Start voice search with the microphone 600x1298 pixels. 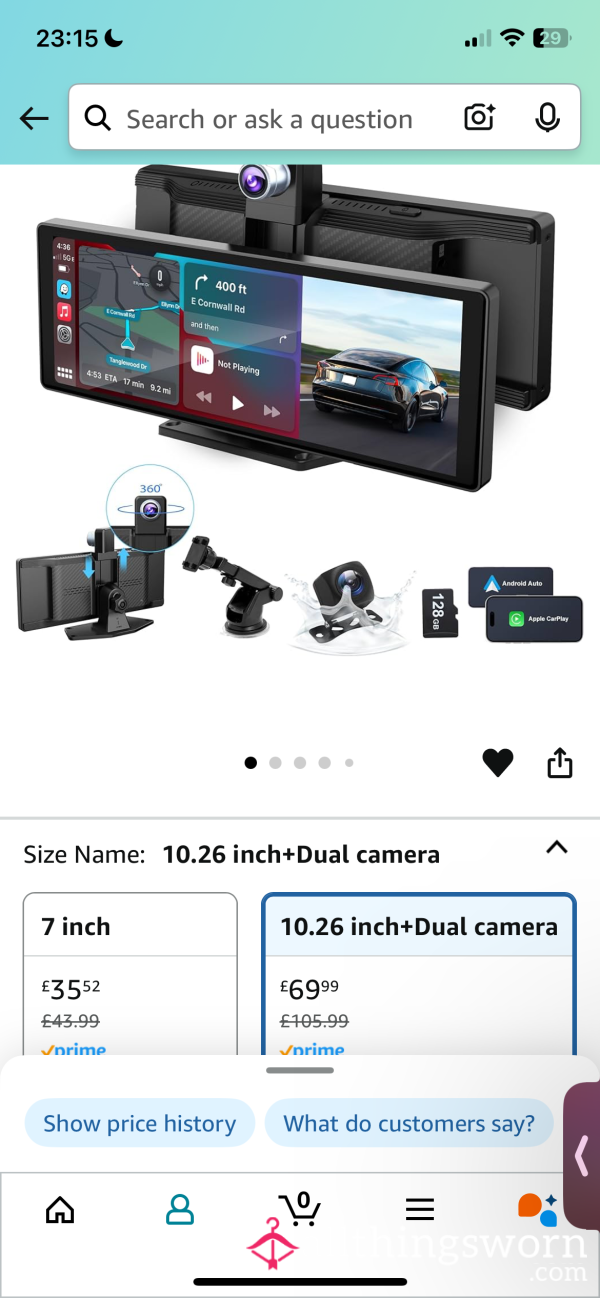547,118
